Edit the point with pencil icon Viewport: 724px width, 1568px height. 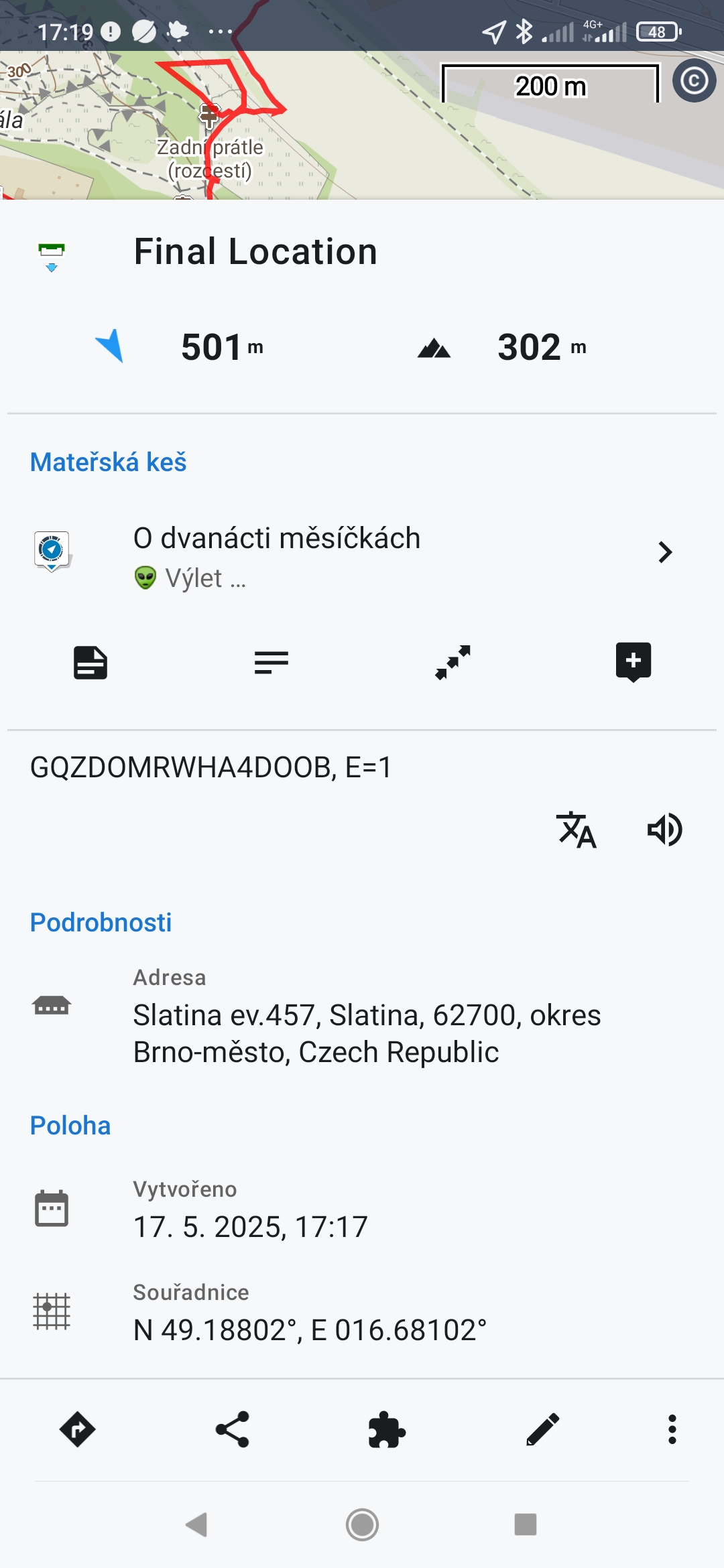[542, 1429]
